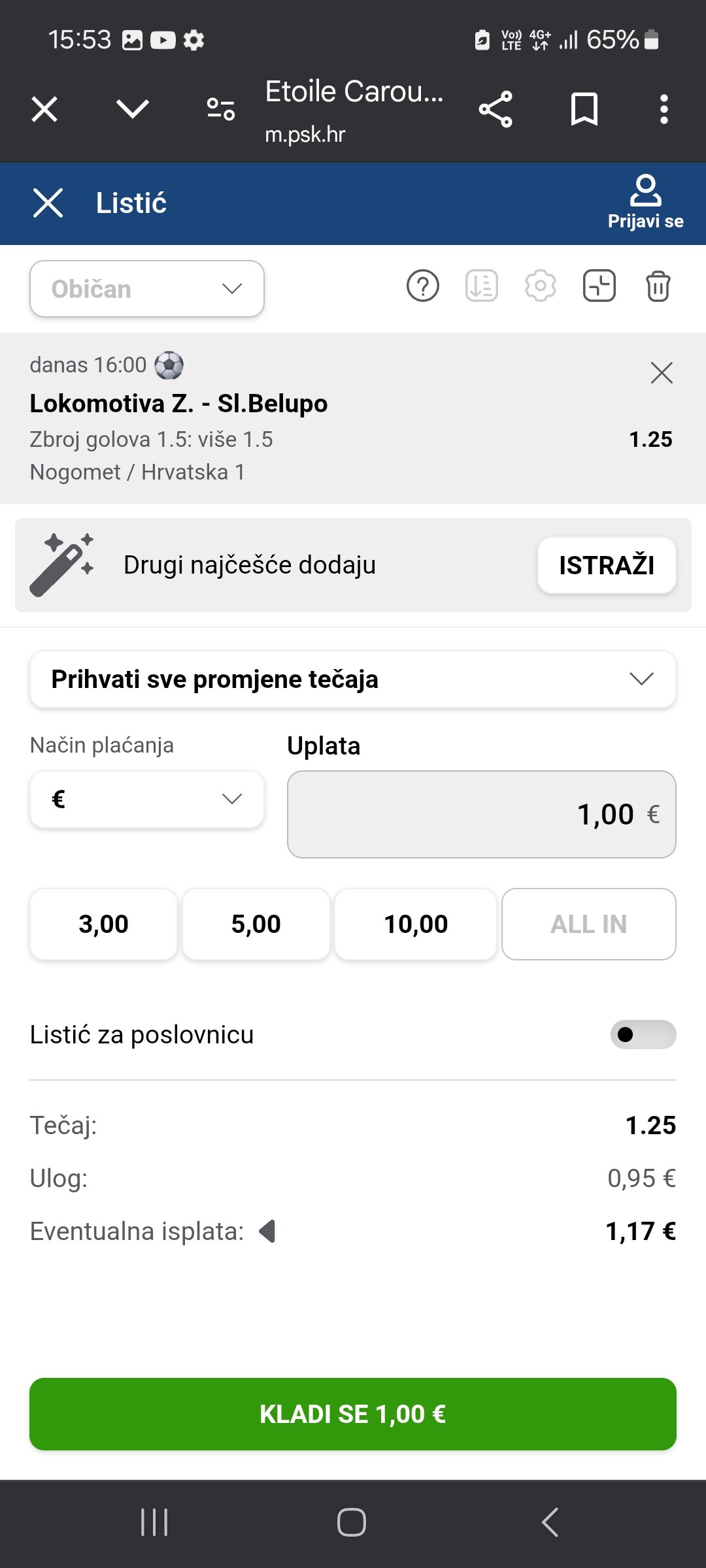This screenshot has height=1568, width=706.
Task: Open the Običan bet type dropdown
Action: coord(147,289)
